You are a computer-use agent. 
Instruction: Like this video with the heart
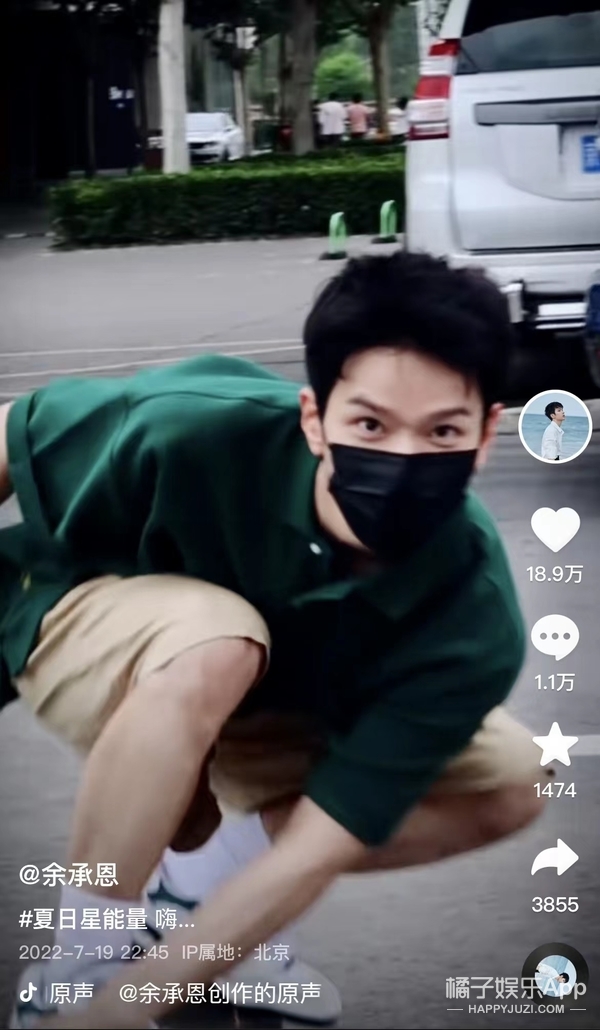pos(555,529)
